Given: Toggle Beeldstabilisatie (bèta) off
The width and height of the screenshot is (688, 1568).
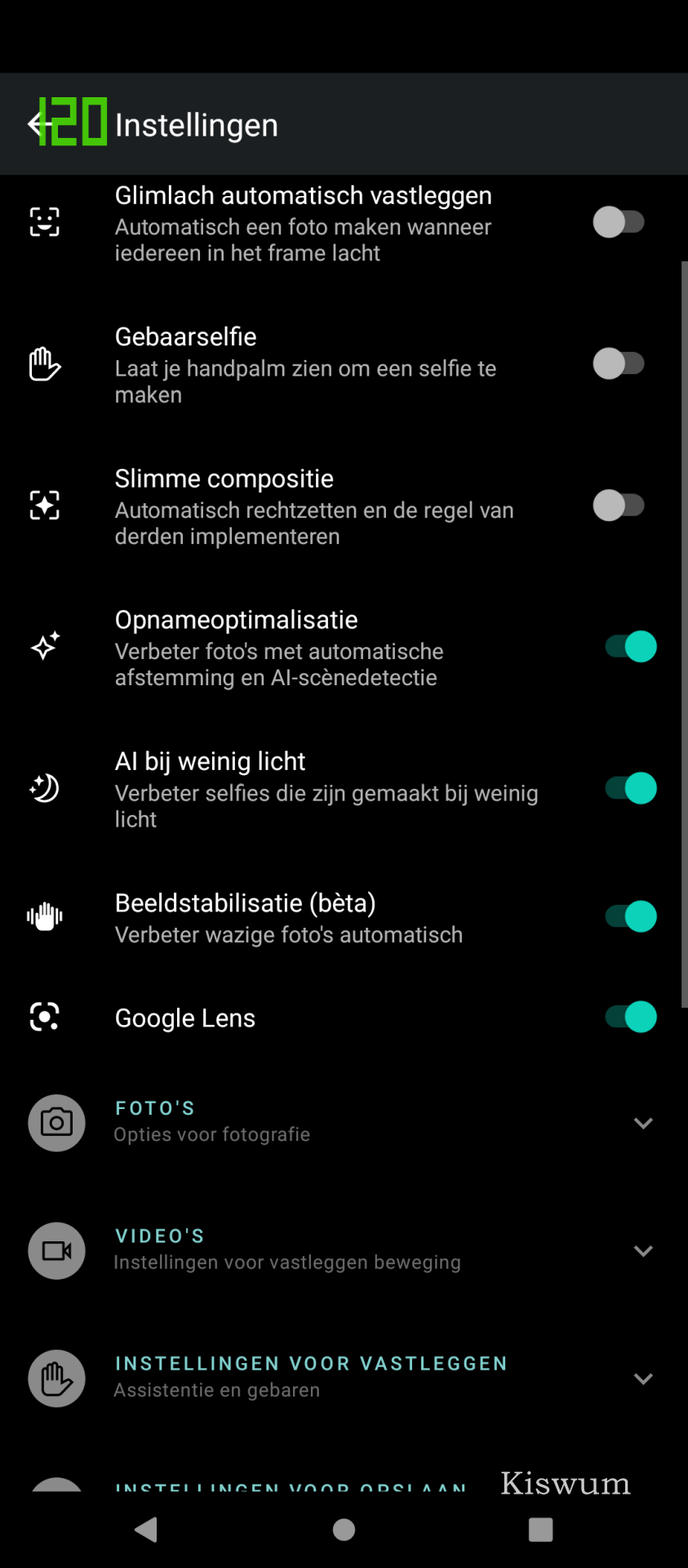Looking at the screenshot, I should [x=631, y=916].
